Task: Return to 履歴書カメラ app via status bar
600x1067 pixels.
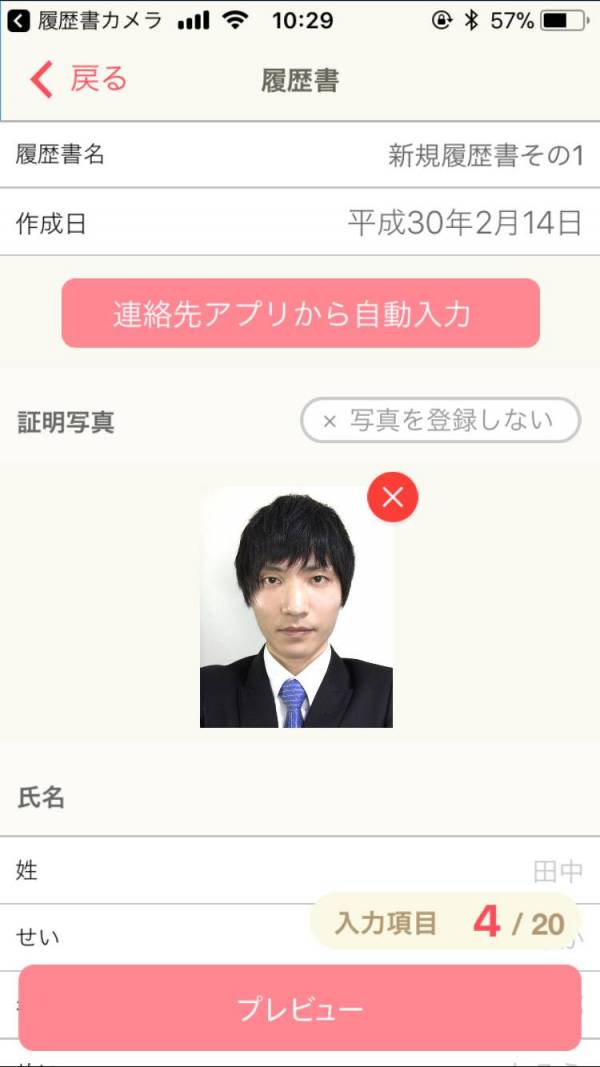Action: click(82, 20)
